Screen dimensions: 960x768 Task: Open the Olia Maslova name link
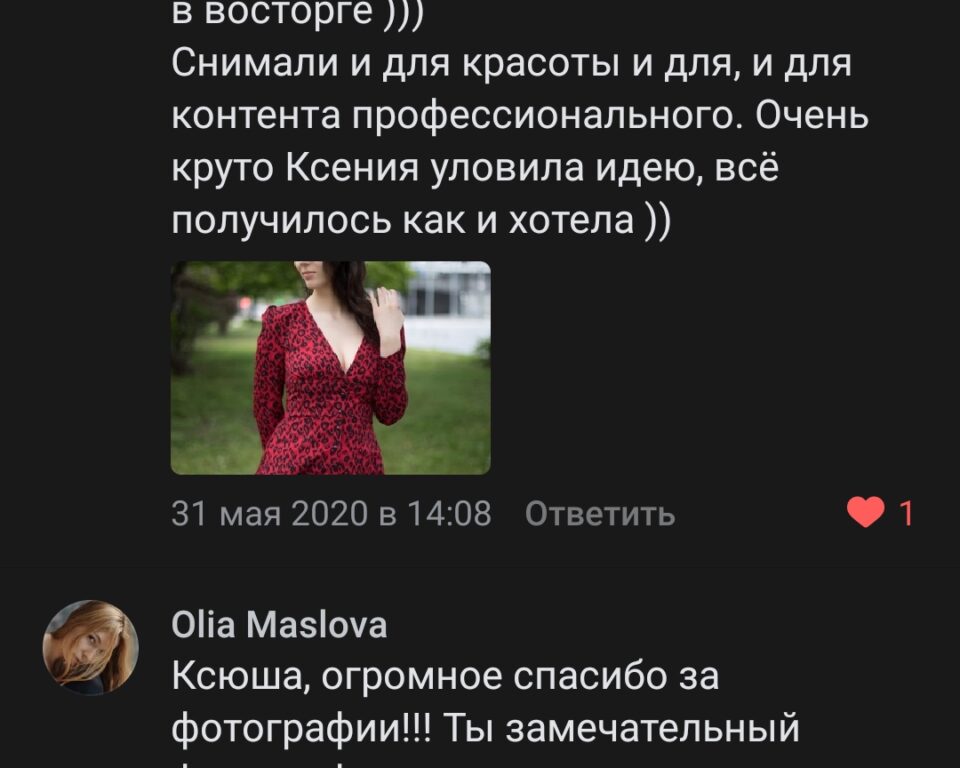pos(279,626)
